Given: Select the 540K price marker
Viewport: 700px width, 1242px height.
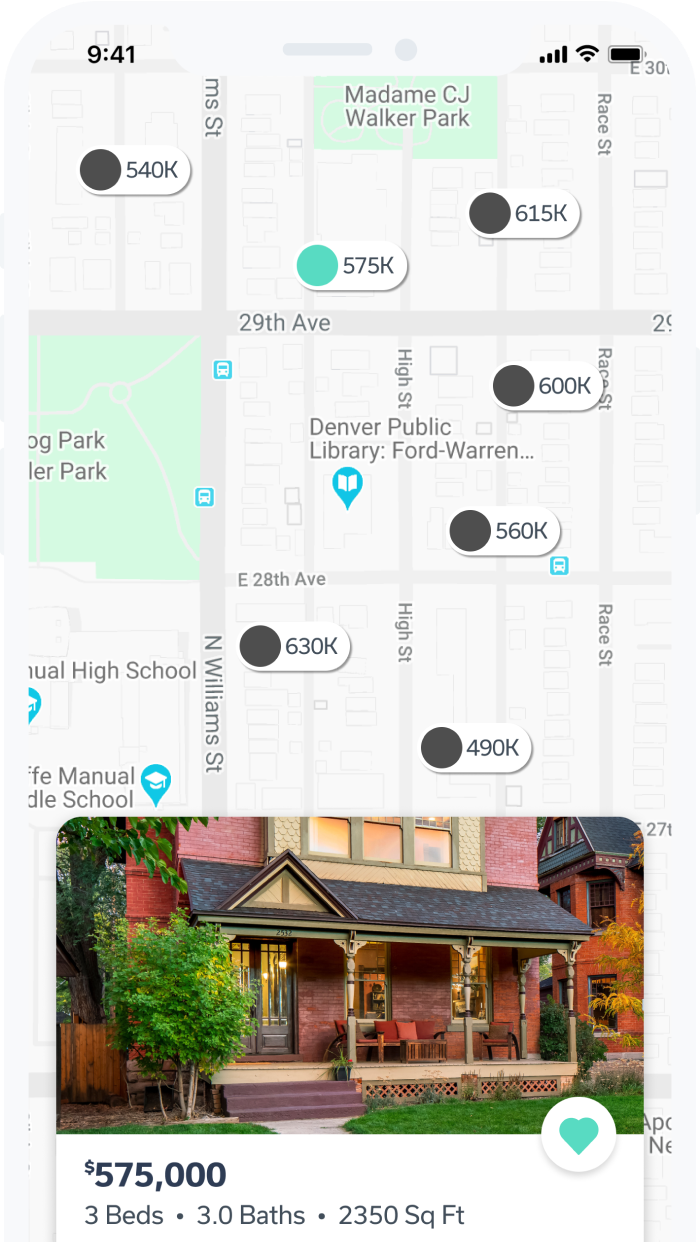Looking at the screenshot, I should 135,170.
